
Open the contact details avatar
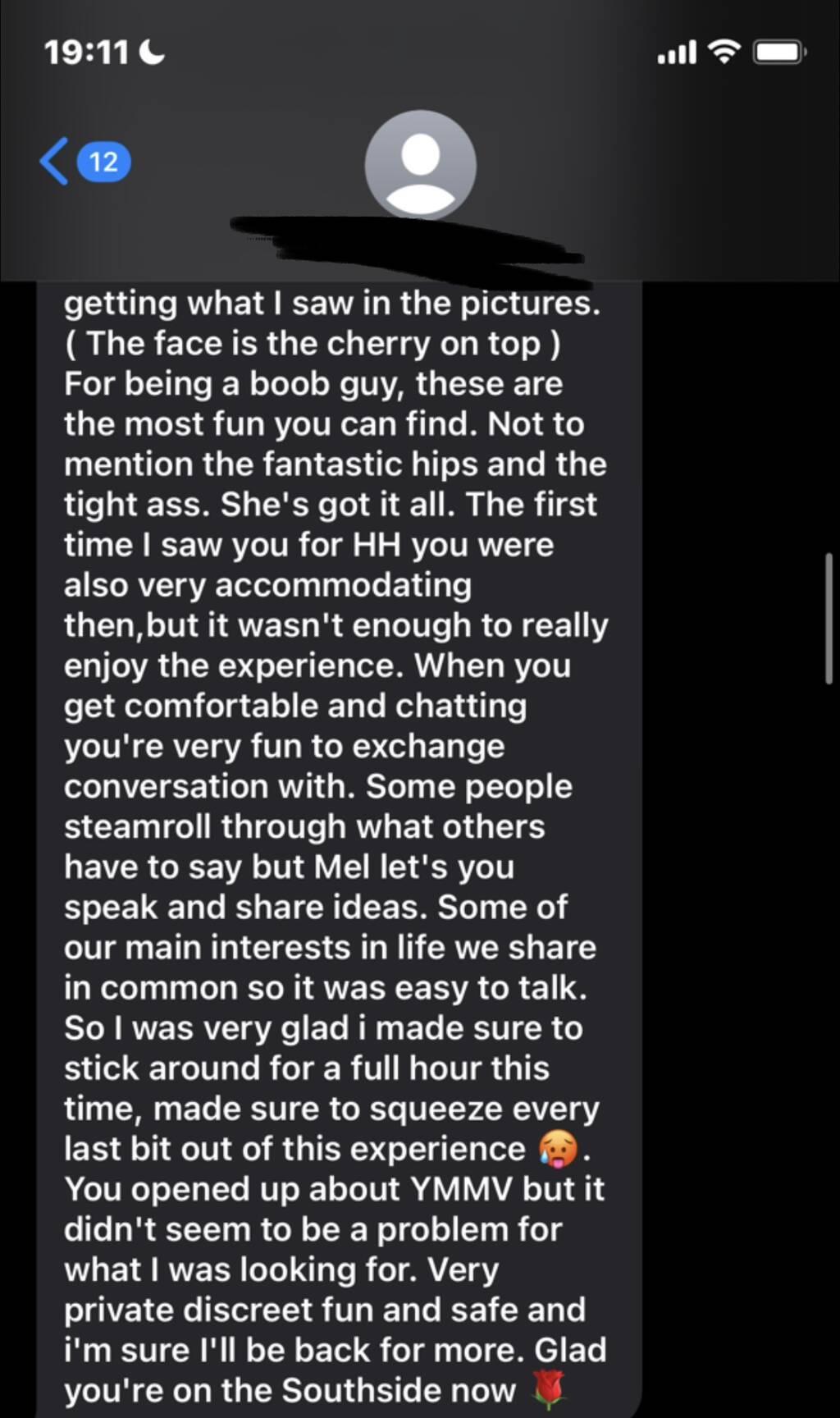click(x=420, y=165)
